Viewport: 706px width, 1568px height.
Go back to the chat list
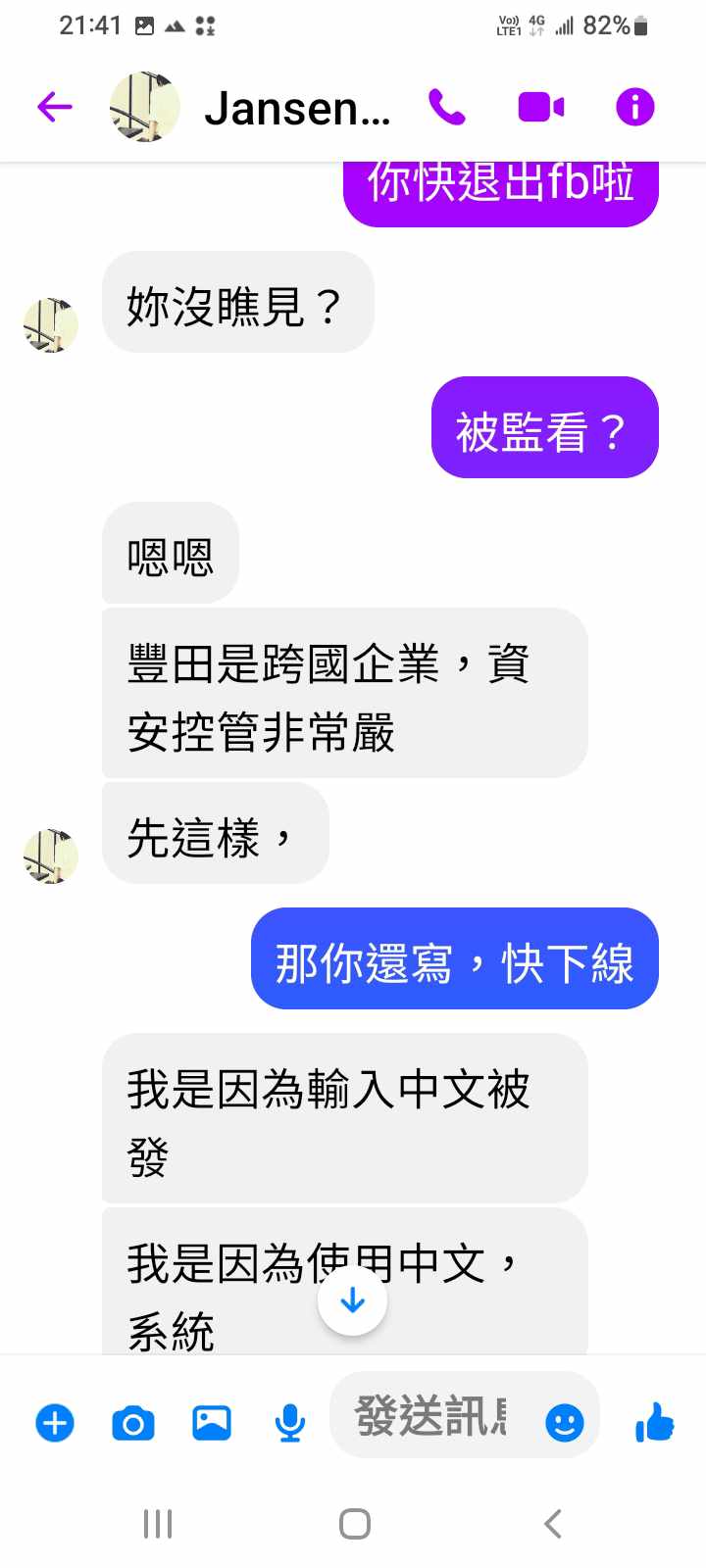(x=55, y=107)
